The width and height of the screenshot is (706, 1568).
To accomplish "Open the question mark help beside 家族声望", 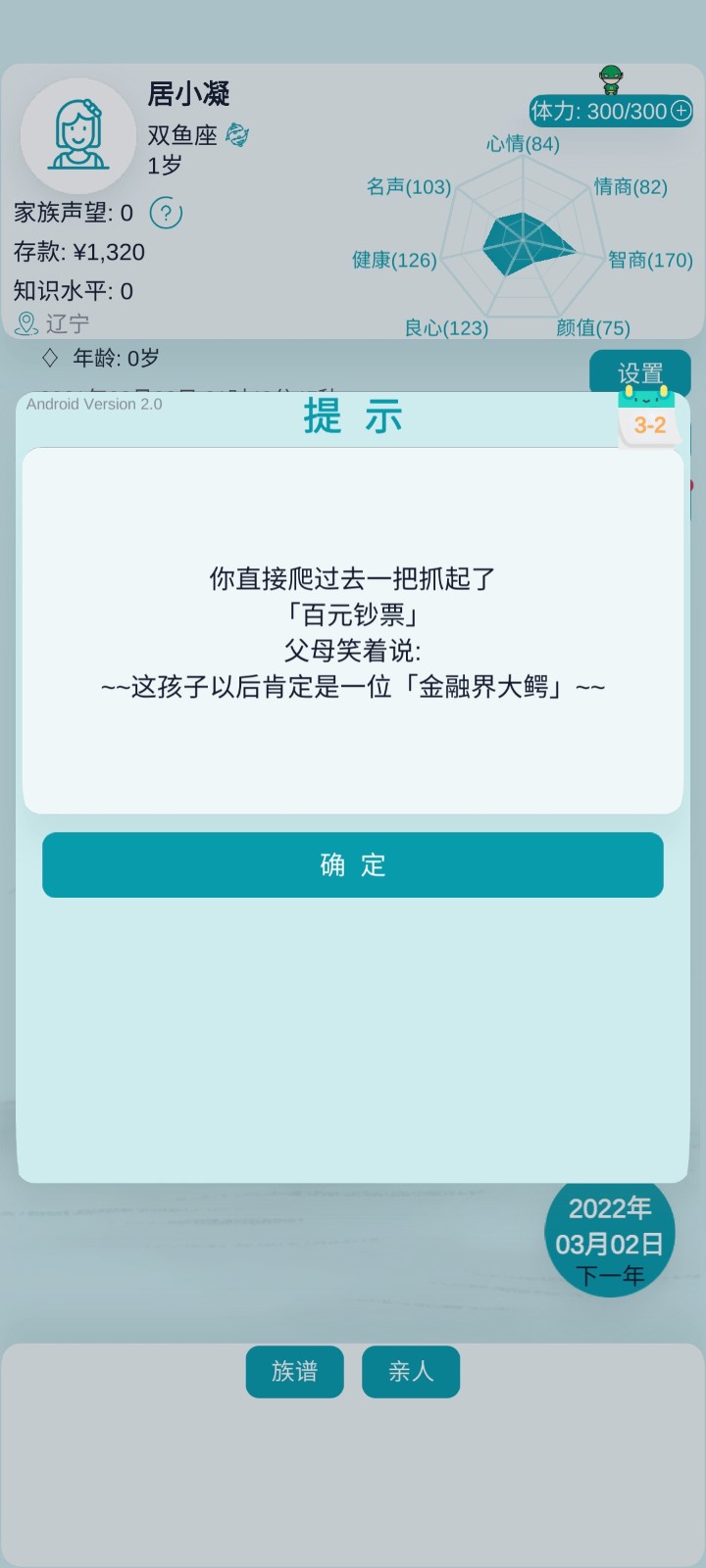I will [166, 213].
